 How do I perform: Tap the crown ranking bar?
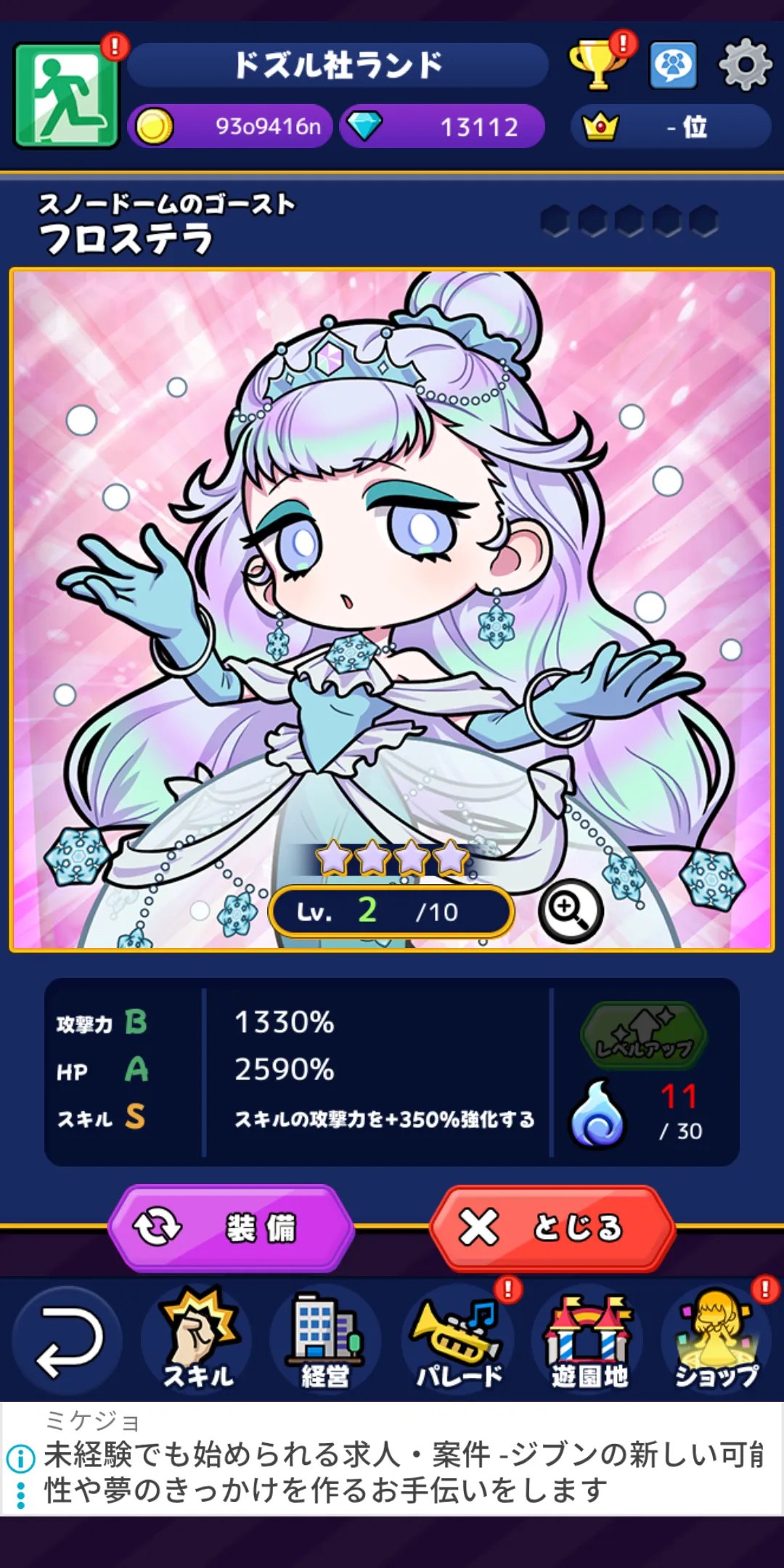671,126
